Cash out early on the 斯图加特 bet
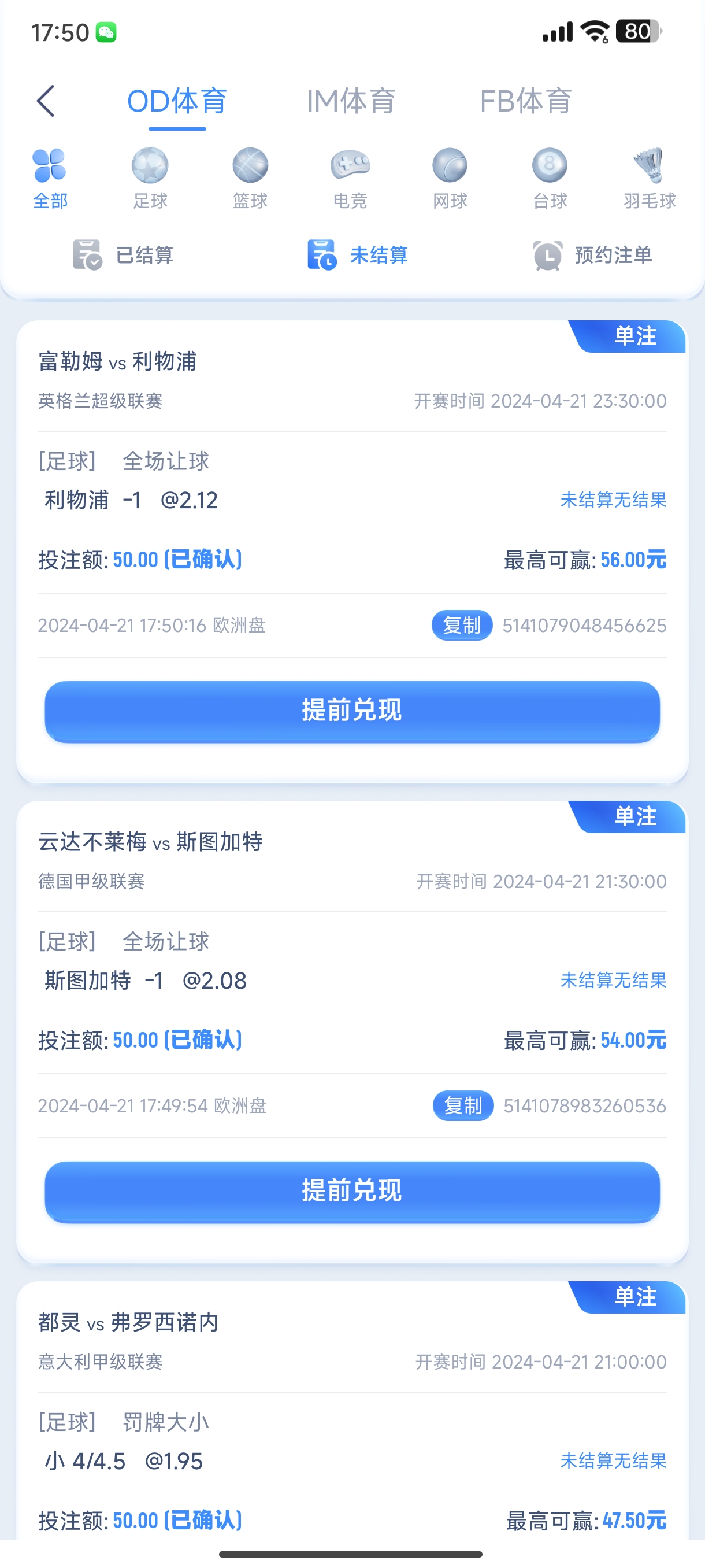Image resolution: width=705 pixels, height=1568 pixels. tap(352, 1191)
